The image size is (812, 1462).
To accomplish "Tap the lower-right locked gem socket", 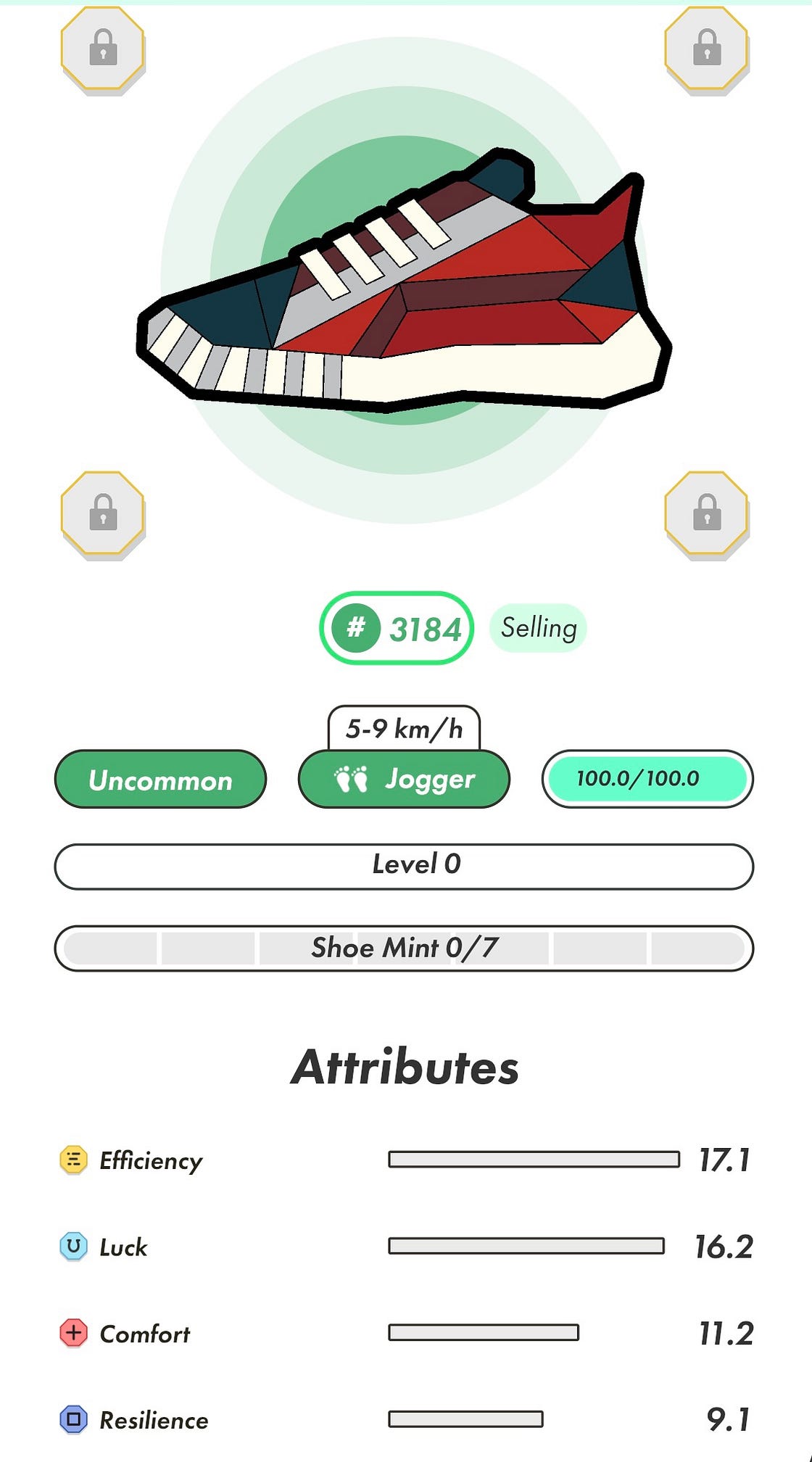I will point(706,513).
